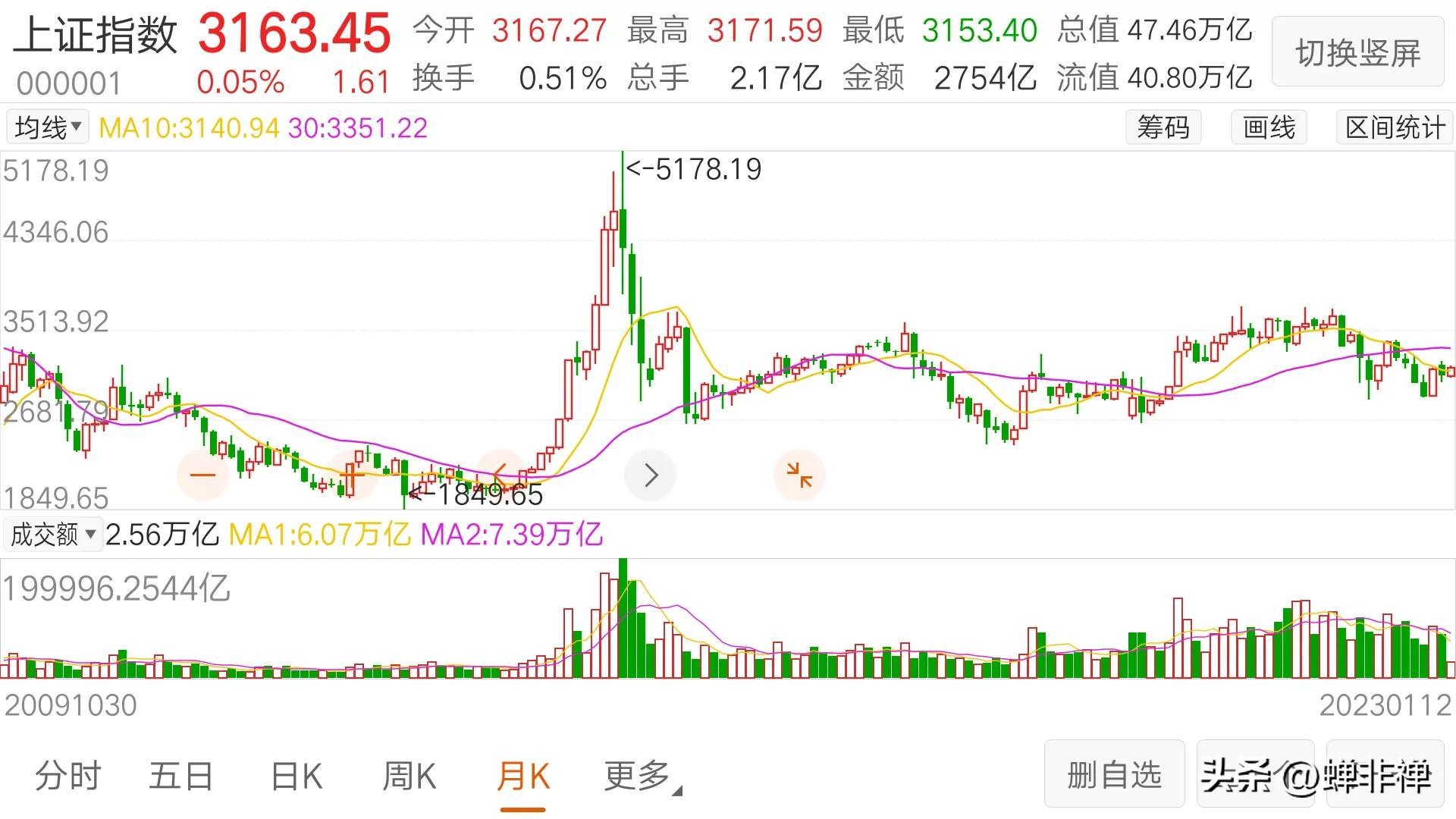Open the 成交额 indicator dropdown
The image size is (1456, 819).
(x=52, y=535)
